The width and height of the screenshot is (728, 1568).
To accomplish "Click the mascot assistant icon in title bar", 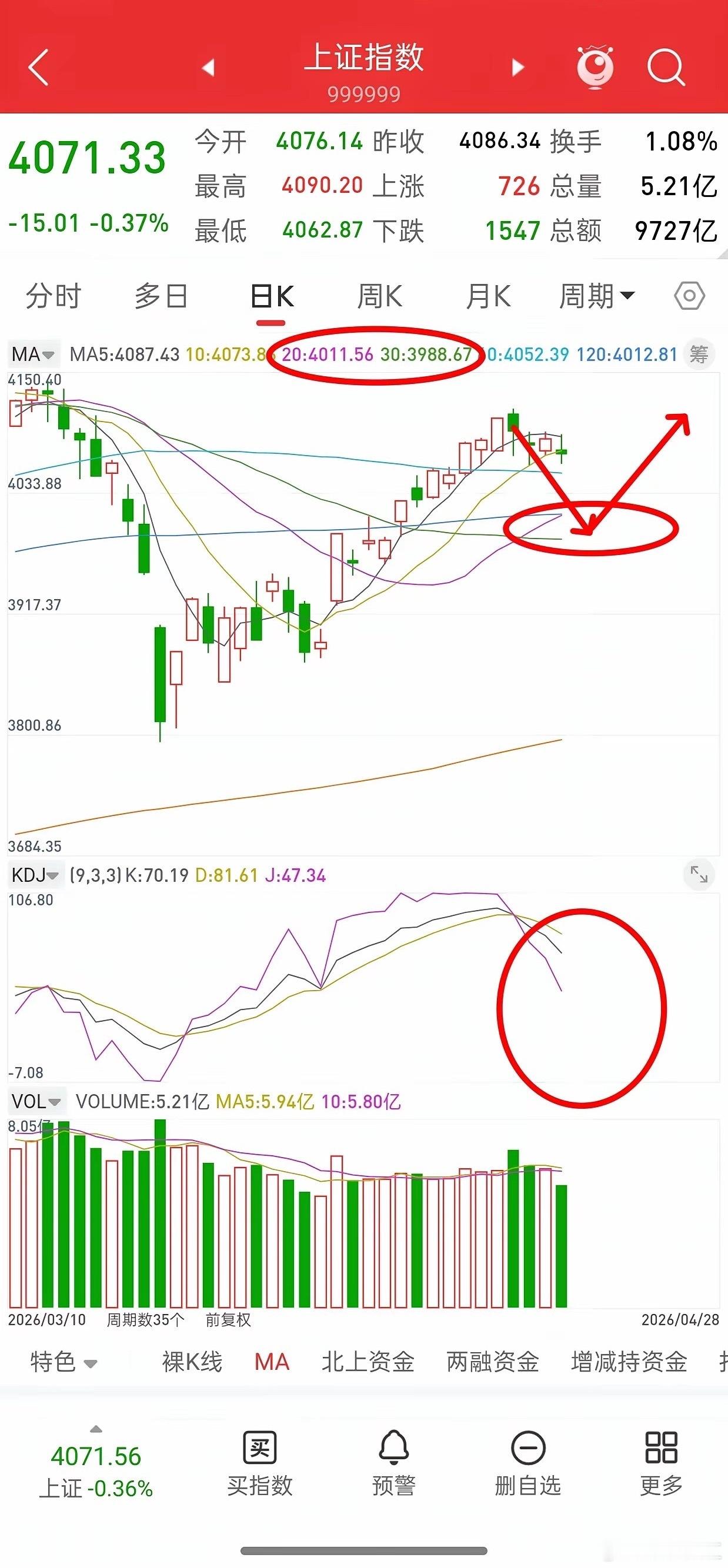I will 595,67.
